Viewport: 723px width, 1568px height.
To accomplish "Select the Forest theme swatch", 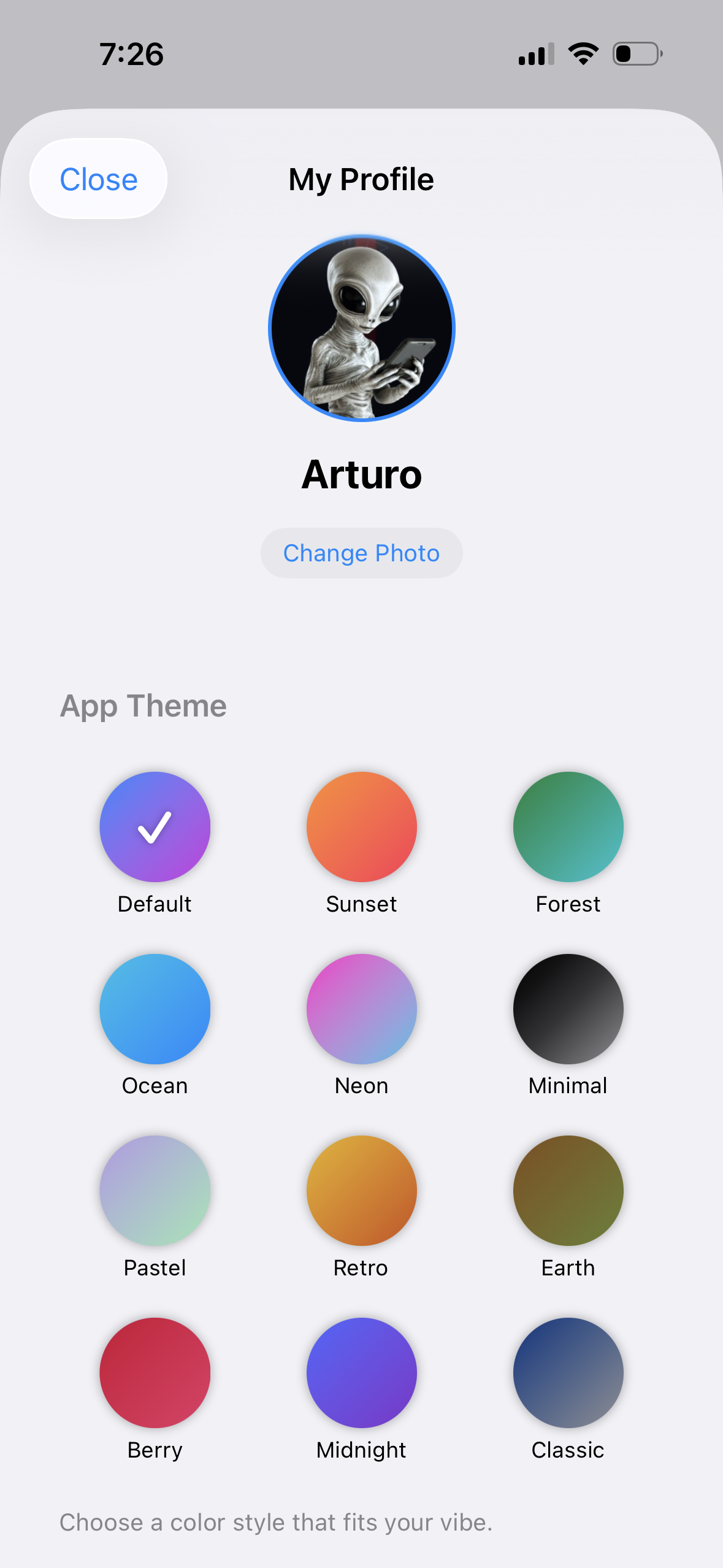I will [x=568, y=826].
